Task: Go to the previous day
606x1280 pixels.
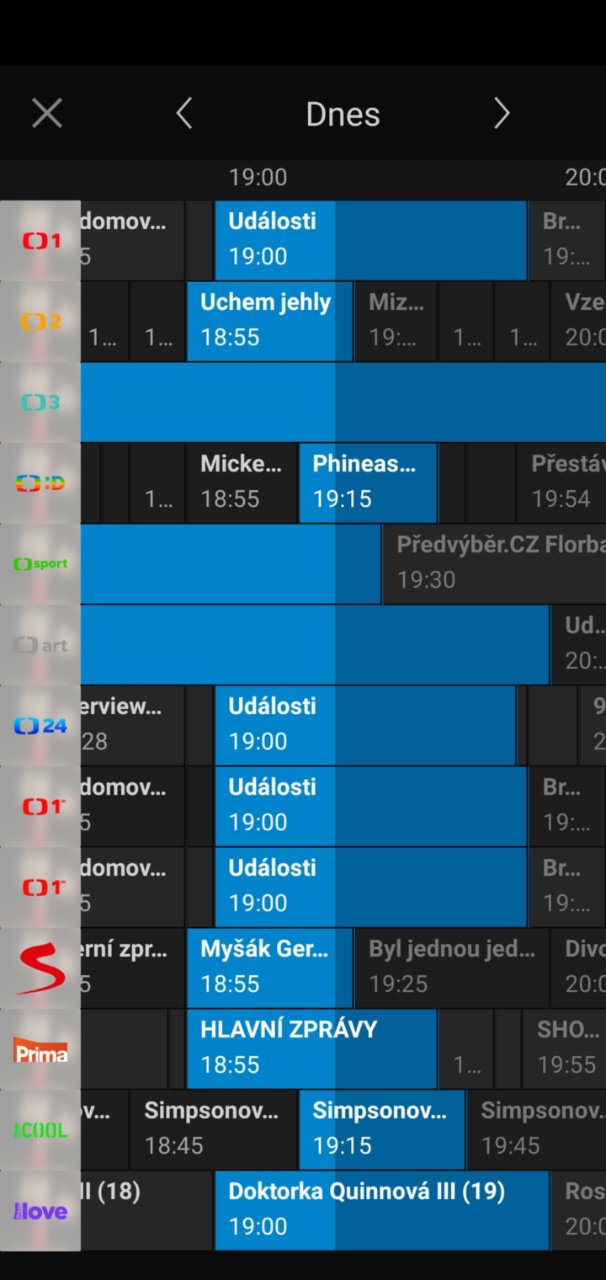Action: [x=184, y=113]
